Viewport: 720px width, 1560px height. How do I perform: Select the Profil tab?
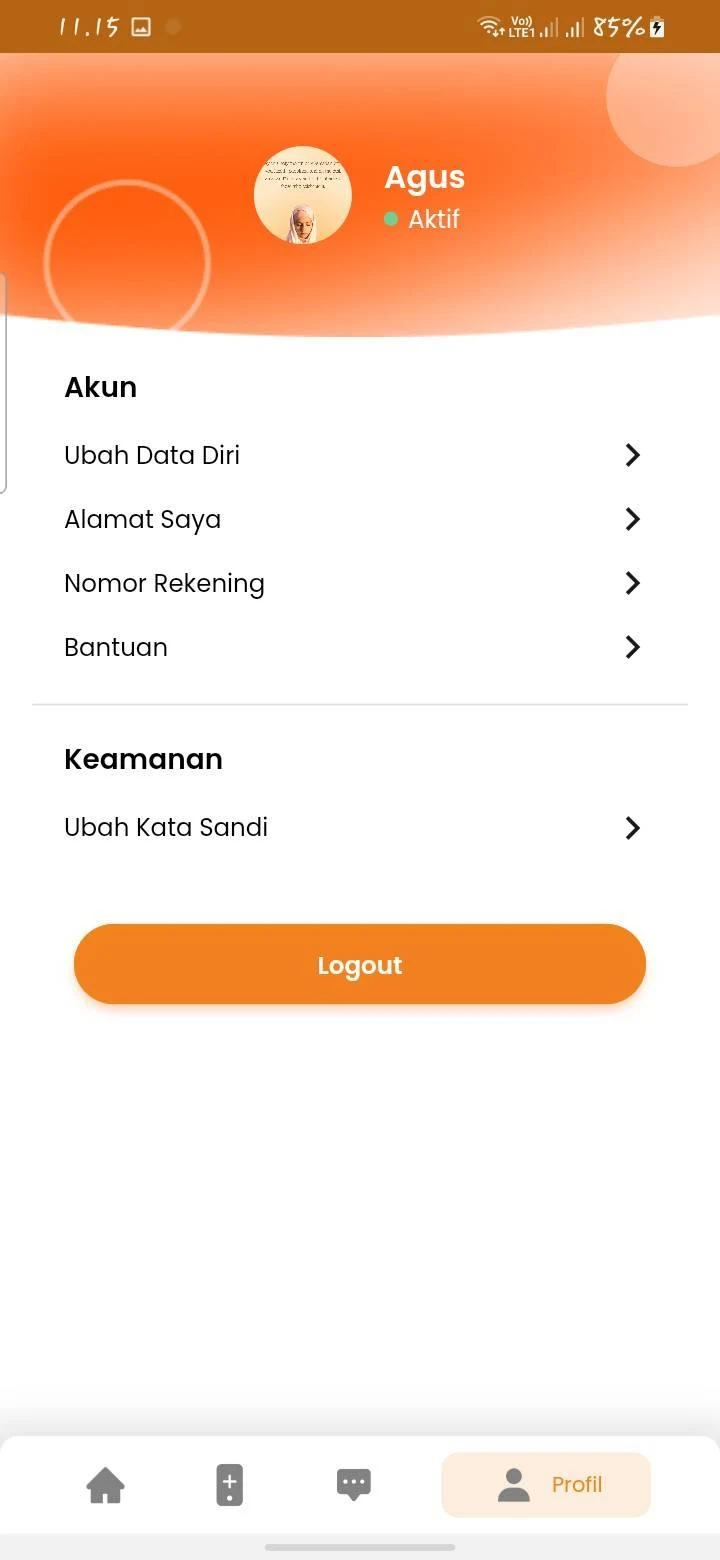[x=546, y=1485]
